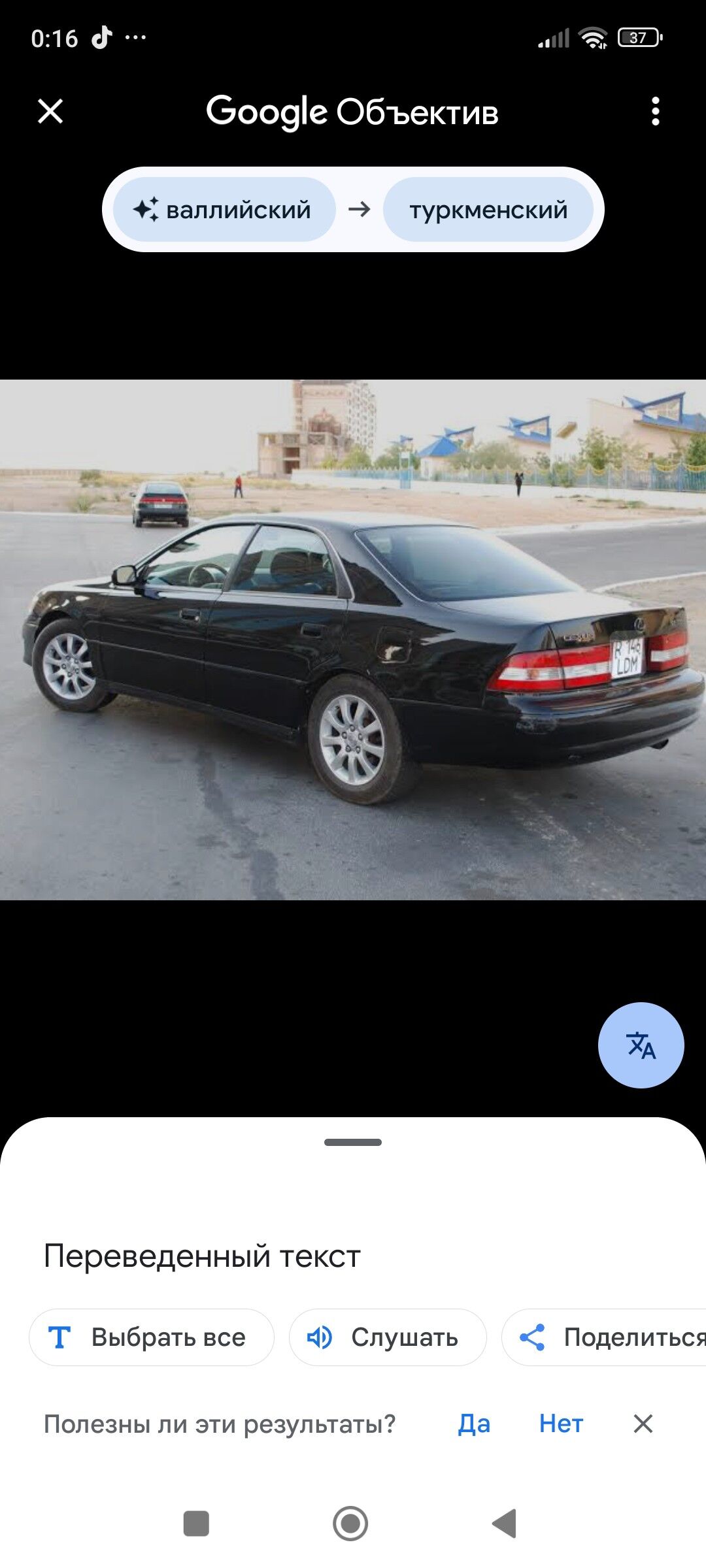Tap the round translate floating button
Image resolution: width=706 pixels, height=1568 pixels.
coord(641,1045)
